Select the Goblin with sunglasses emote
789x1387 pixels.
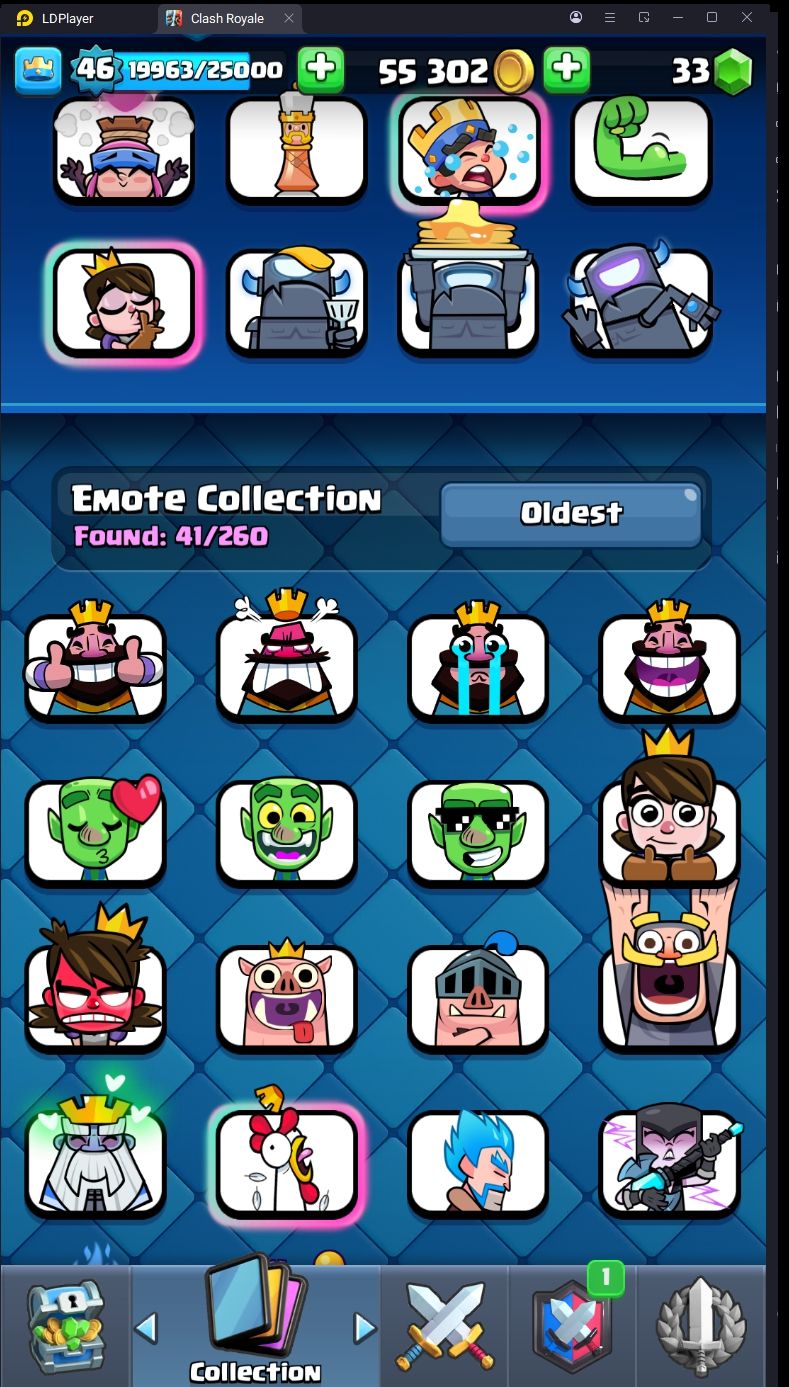478,832
